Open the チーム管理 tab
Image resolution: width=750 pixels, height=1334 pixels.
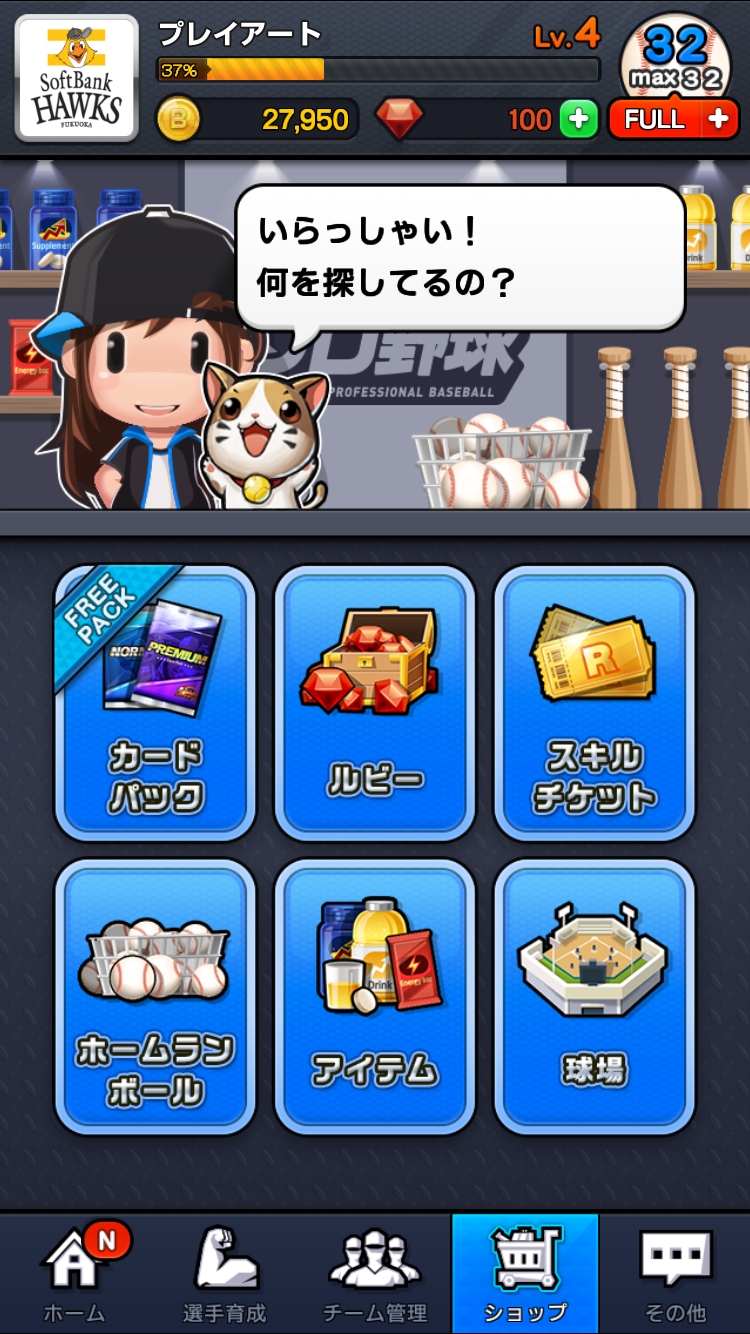pos(375,1274)
